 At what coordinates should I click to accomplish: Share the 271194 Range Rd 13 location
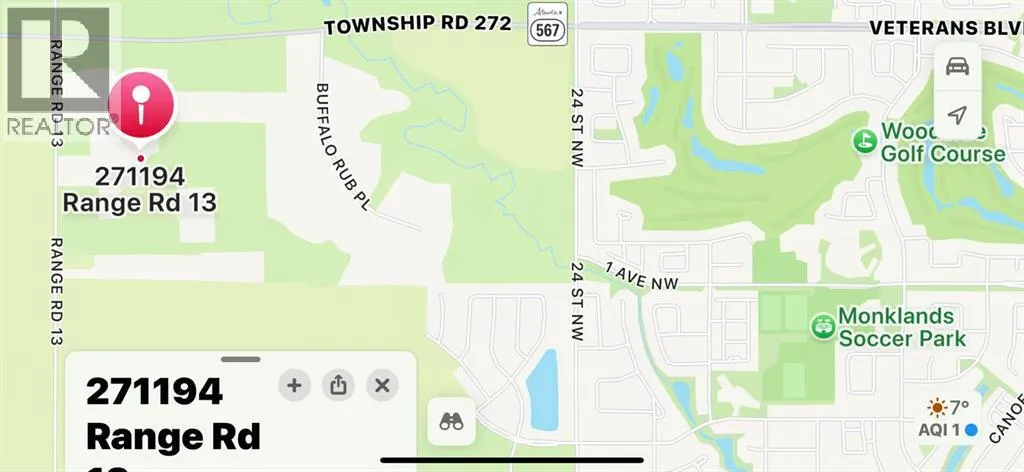click(x=338, y=385)
